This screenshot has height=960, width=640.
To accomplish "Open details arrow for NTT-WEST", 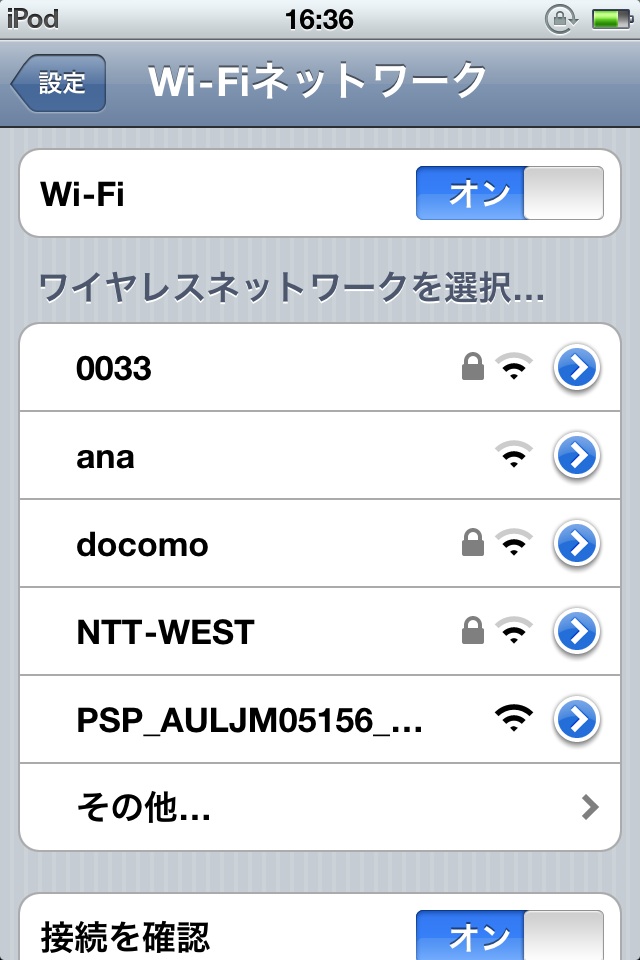I will click(x=577, y=632).
